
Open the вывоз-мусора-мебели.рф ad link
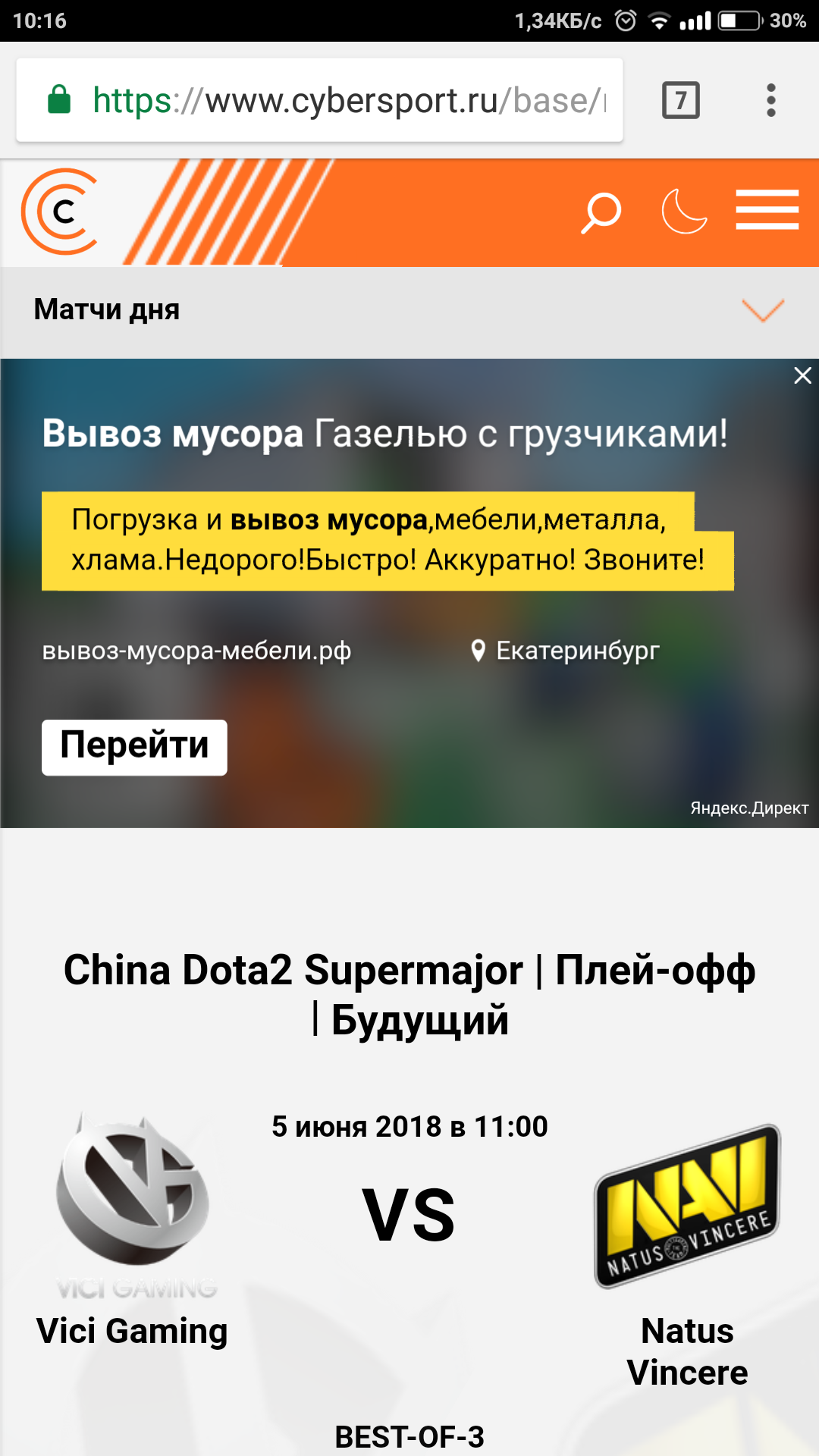196,651
